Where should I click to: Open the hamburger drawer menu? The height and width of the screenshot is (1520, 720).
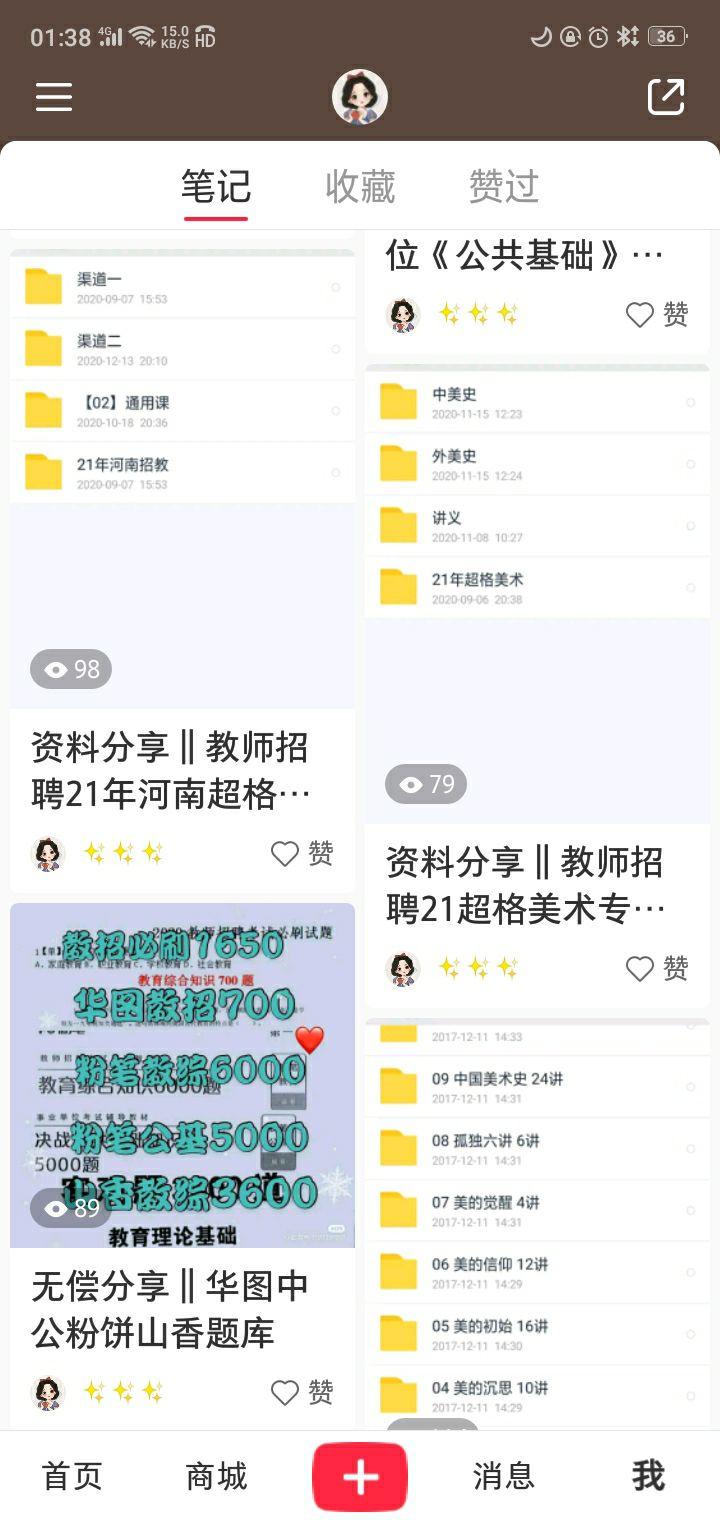pyautogui.click(x=54, y=97)
